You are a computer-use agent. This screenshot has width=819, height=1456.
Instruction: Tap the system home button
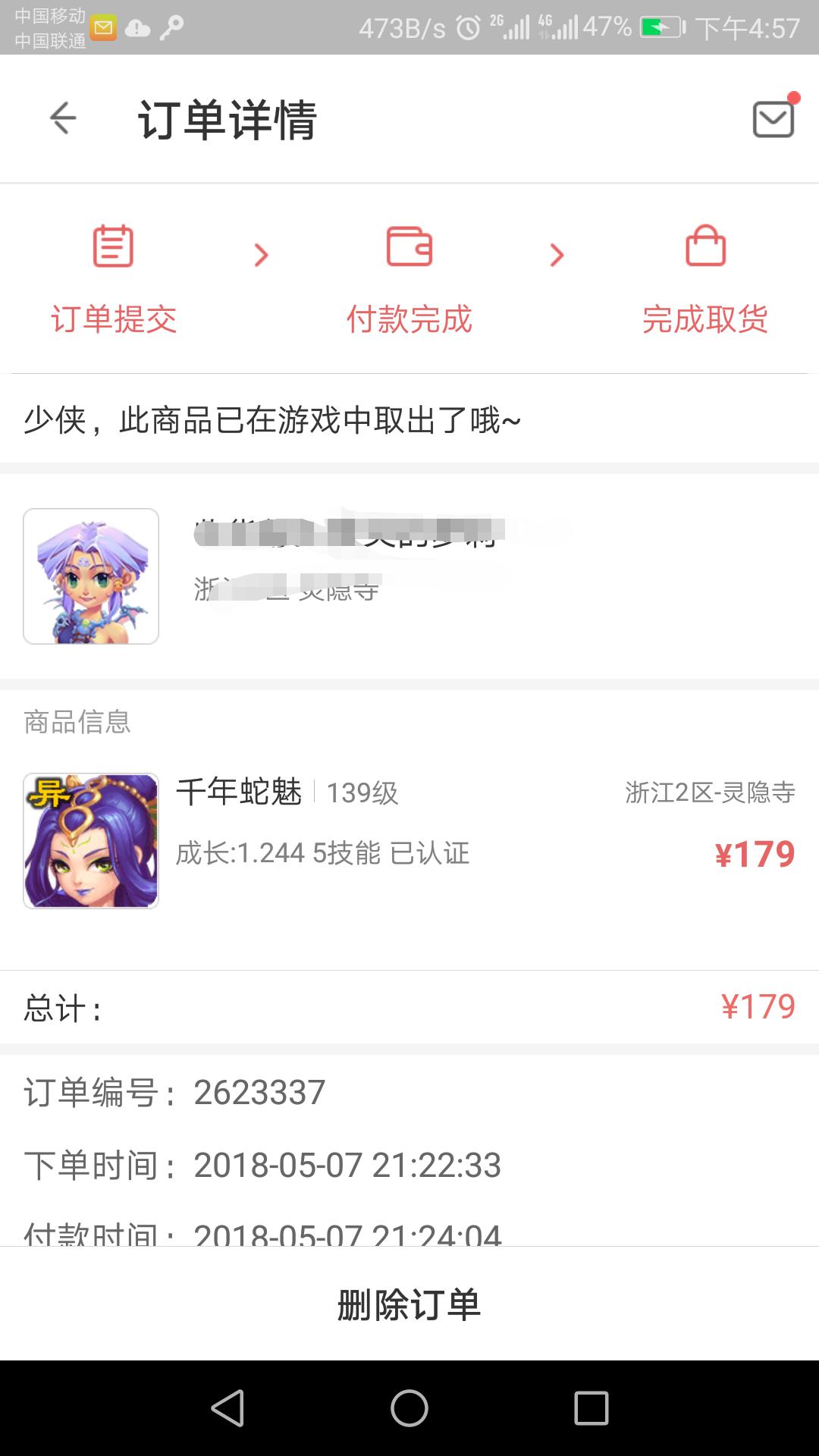tap(409, 1408)
